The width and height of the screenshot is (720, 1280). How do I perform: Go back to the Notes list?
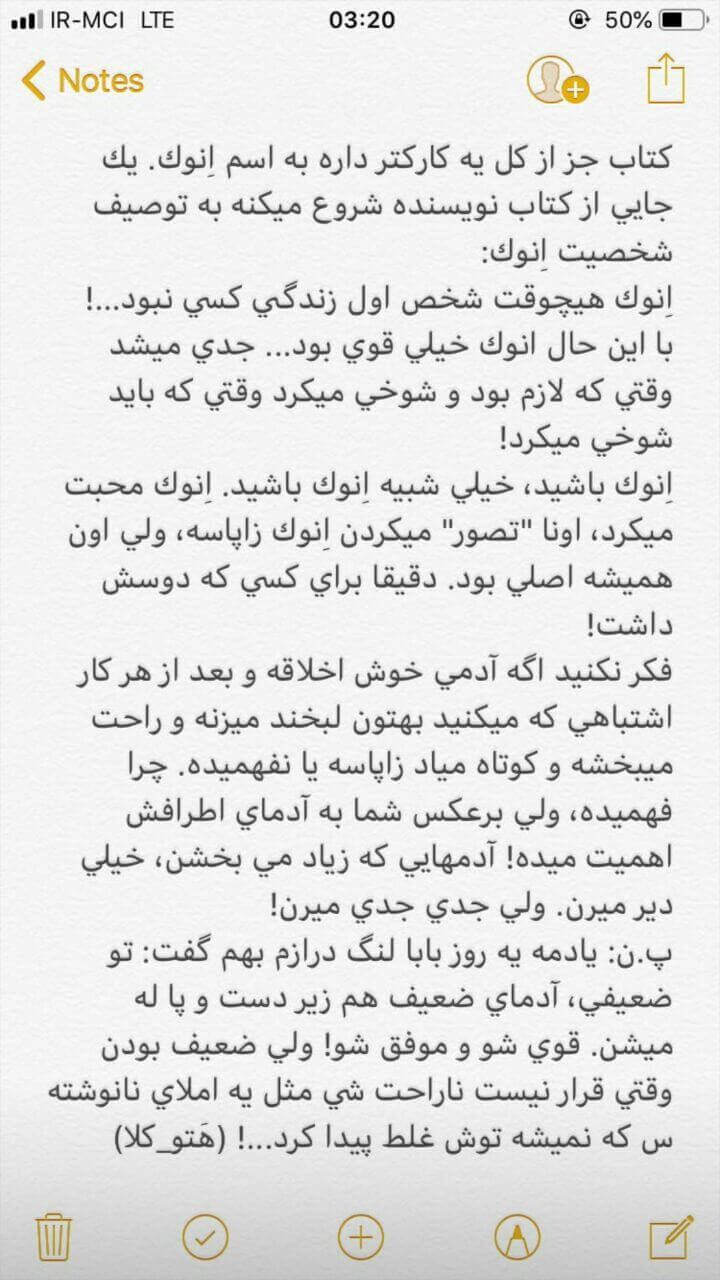[x=82, y=81]
